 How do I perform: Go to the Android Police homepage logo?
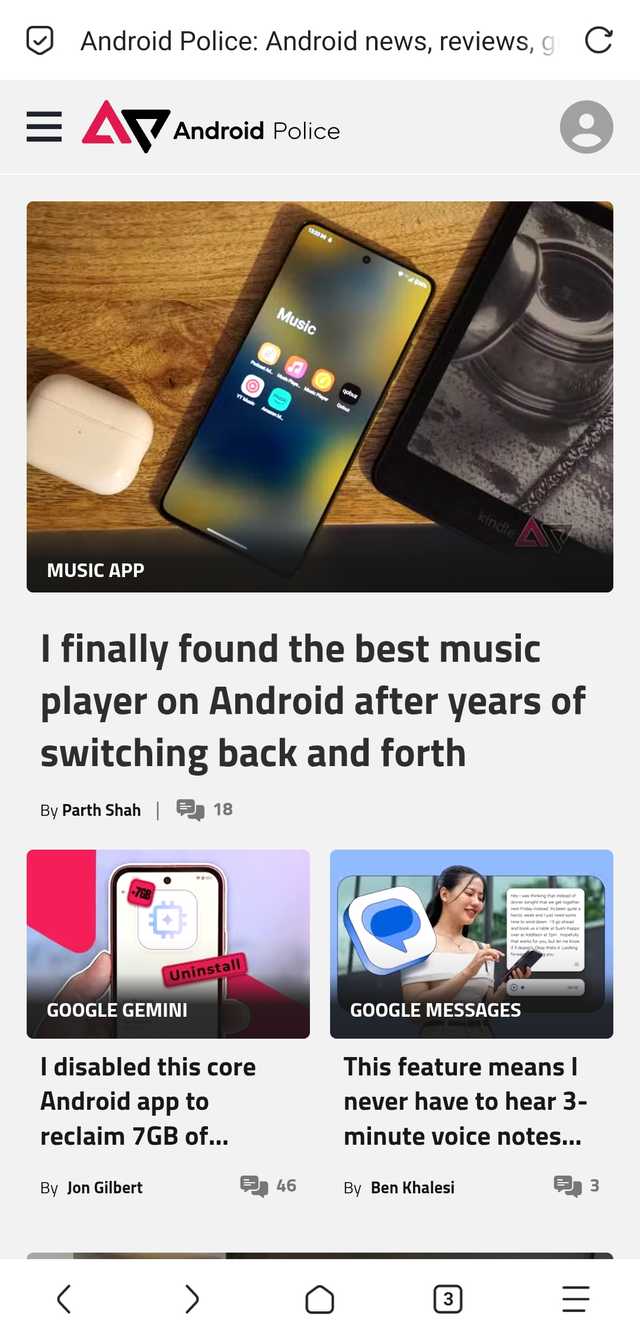[x=211, y=127]
